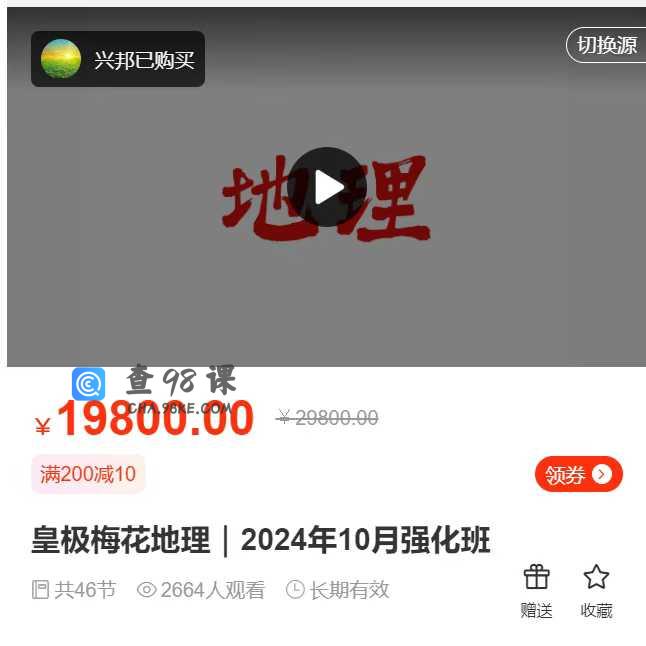
Task: Add course to favorites with 收藏
Action: coord(596,590)
